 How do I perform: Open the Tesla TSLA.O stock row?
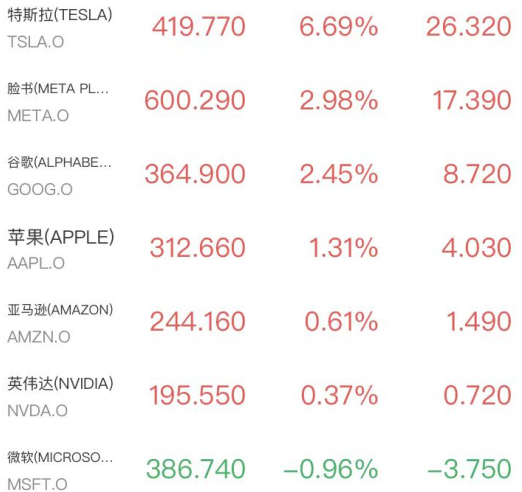pos(261,28)
